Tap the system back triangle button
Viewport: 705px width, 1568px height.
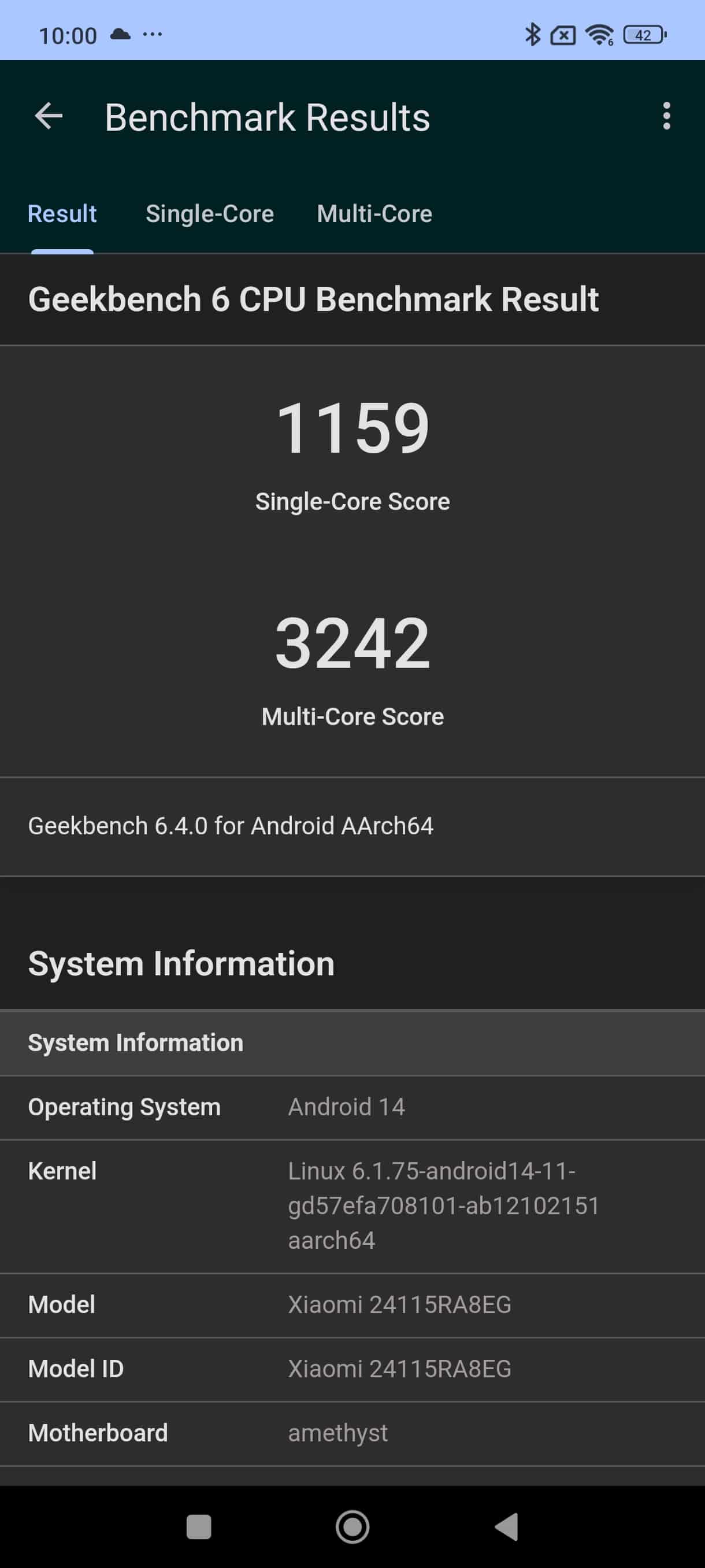coord(507,1526)
